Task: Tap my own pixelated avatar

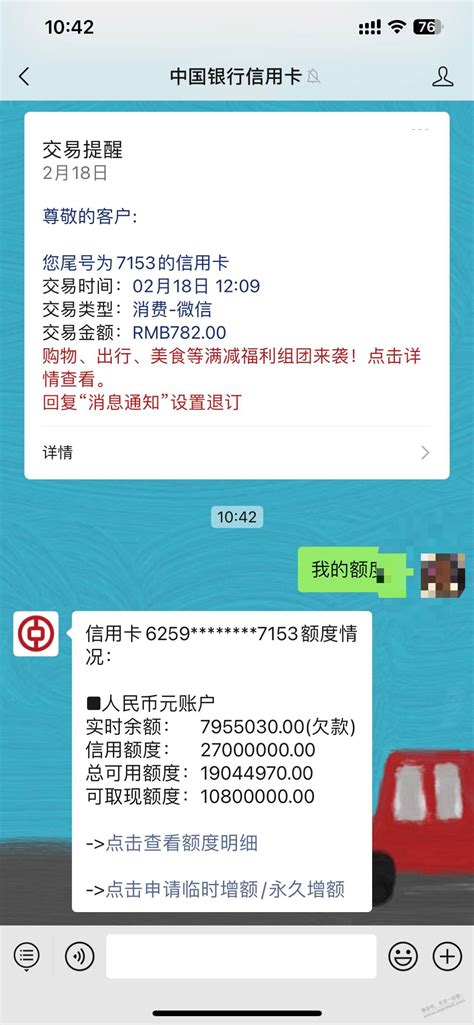Action: [443, 575]
